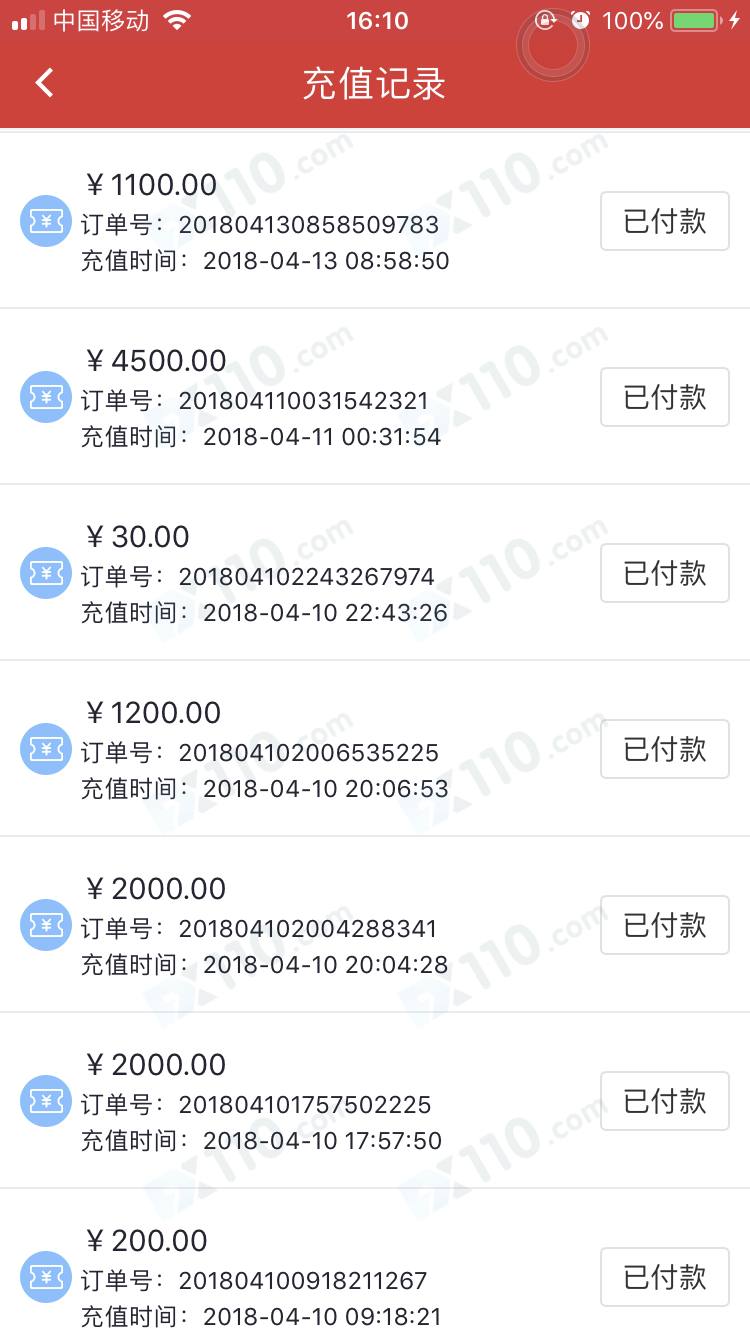The image size is (750, 1334).
Task: Tap 已付款 on the ¥1200.00 record
Action: tap(664, 749)
